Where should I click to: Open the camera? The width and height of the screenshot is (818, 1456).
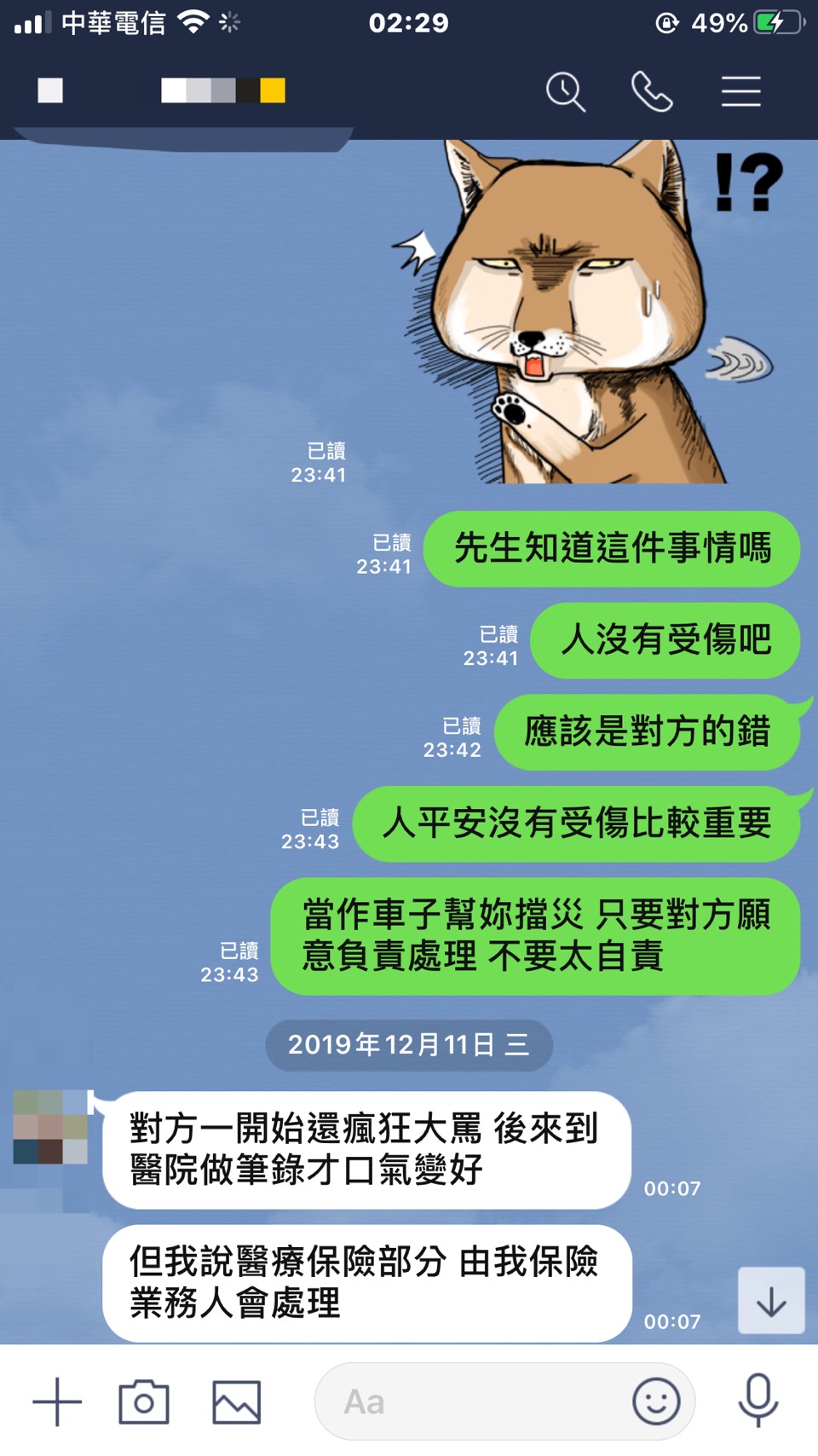point(144,1401)
